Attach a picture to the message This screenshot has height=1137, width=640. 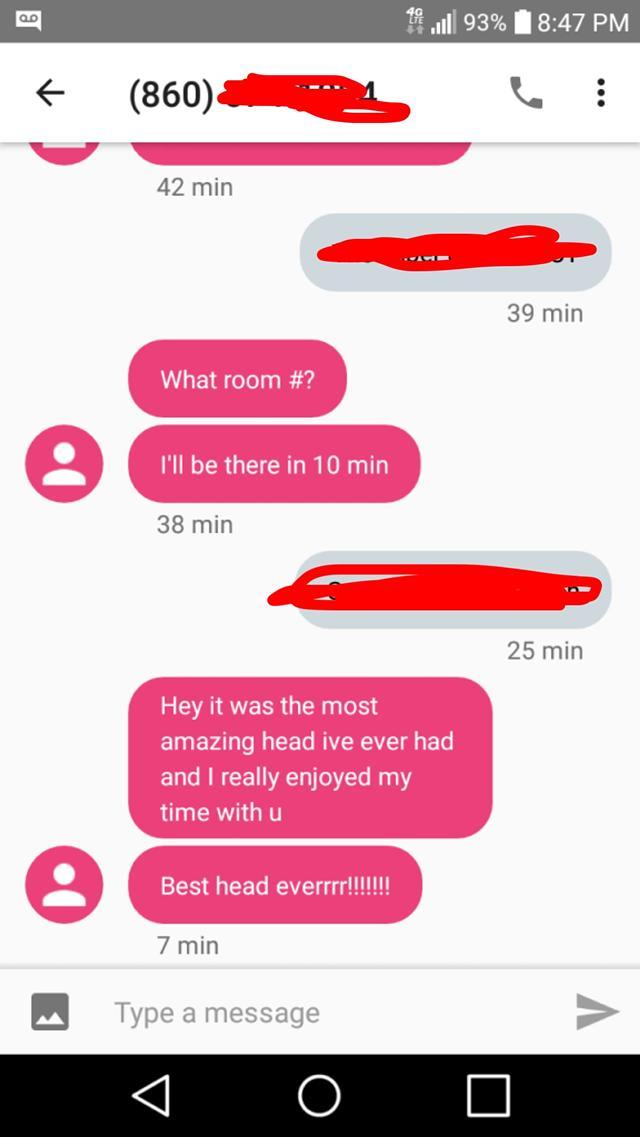pyautogui.click(x=50, y=1011)
